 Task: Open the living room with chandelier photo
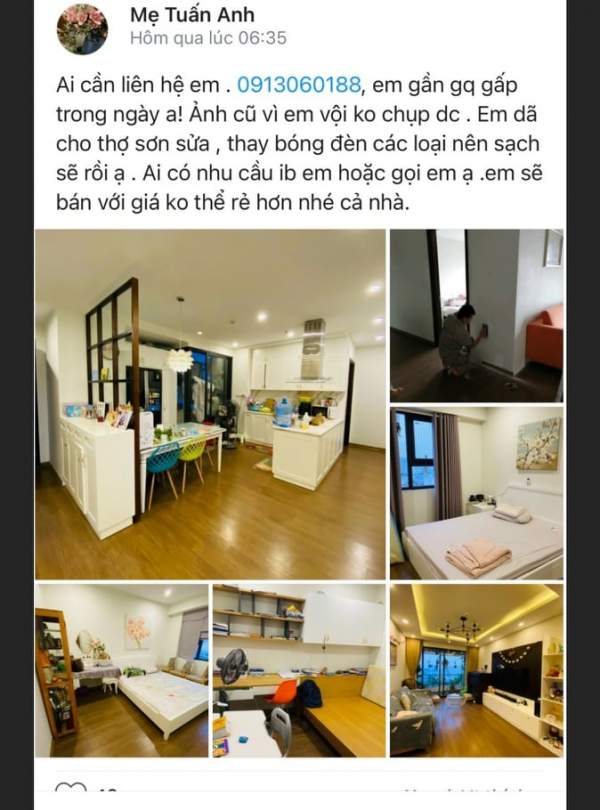pos(476,670)
